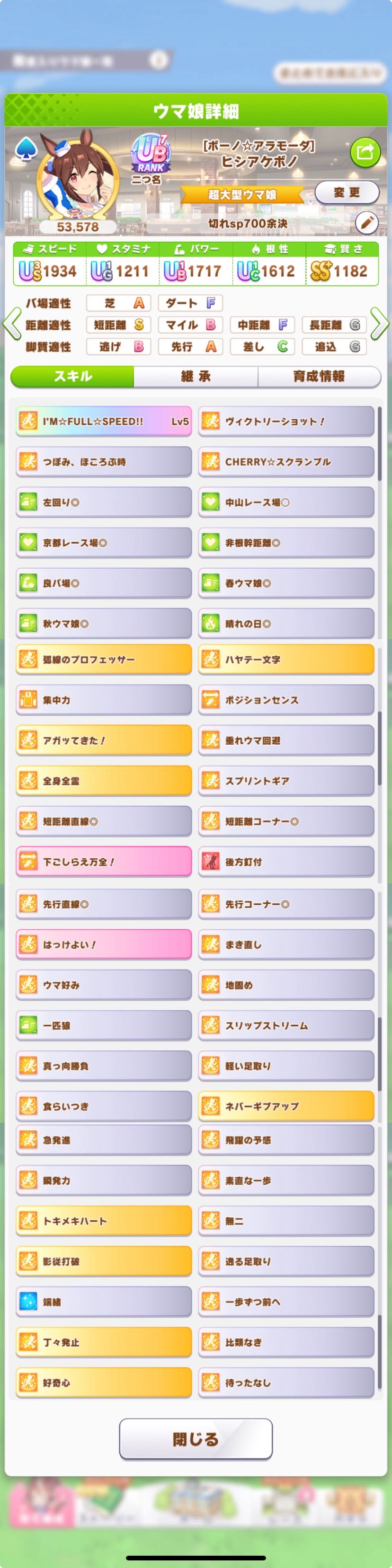Open the はっけよい! skill
The width and height of the screenshot is (392, 1568).
104,945
